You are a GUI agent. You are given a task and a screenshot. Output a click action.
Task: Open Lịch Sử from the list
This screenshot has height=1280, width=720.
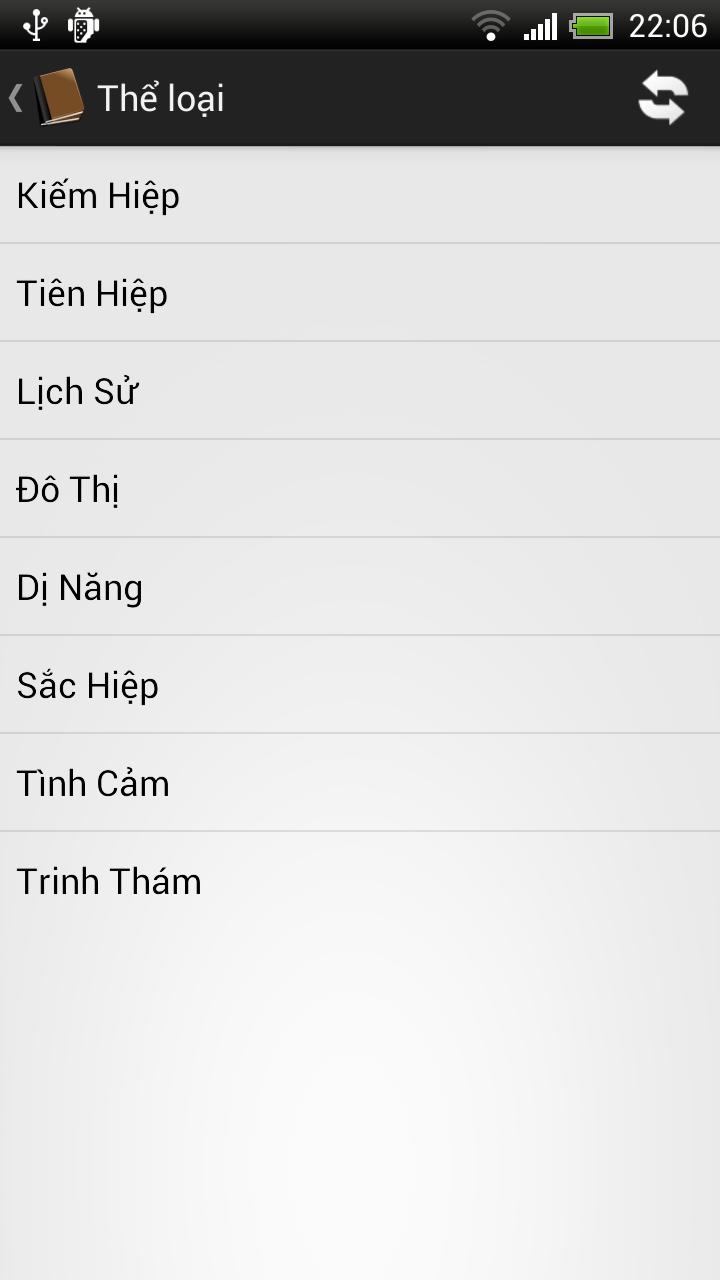pos(360,391)
